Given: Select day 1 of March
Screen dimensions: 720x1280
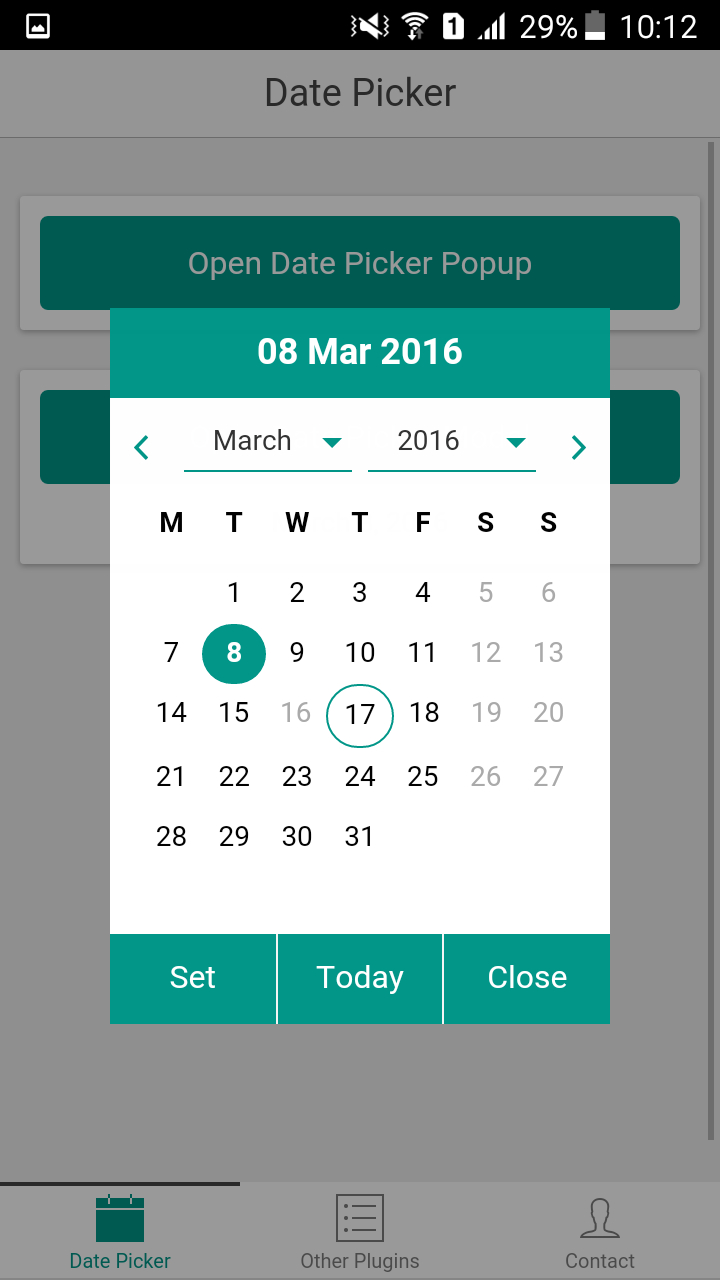Looking at the screenshot, I should (234, 592).
